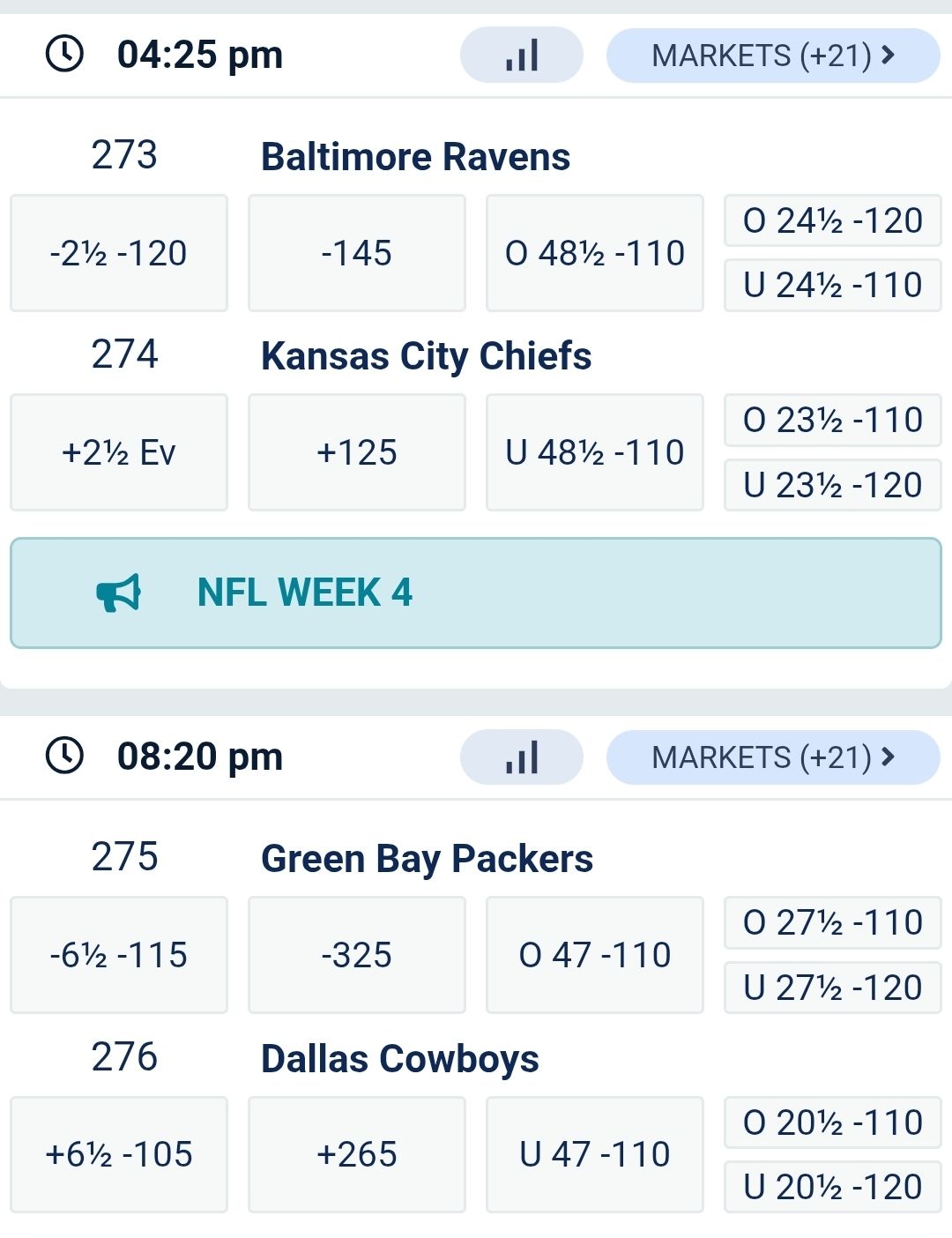Open stats icon for the 08:20 pm game
Viewport: 952px width, 1238px height.
coord(521,757)
